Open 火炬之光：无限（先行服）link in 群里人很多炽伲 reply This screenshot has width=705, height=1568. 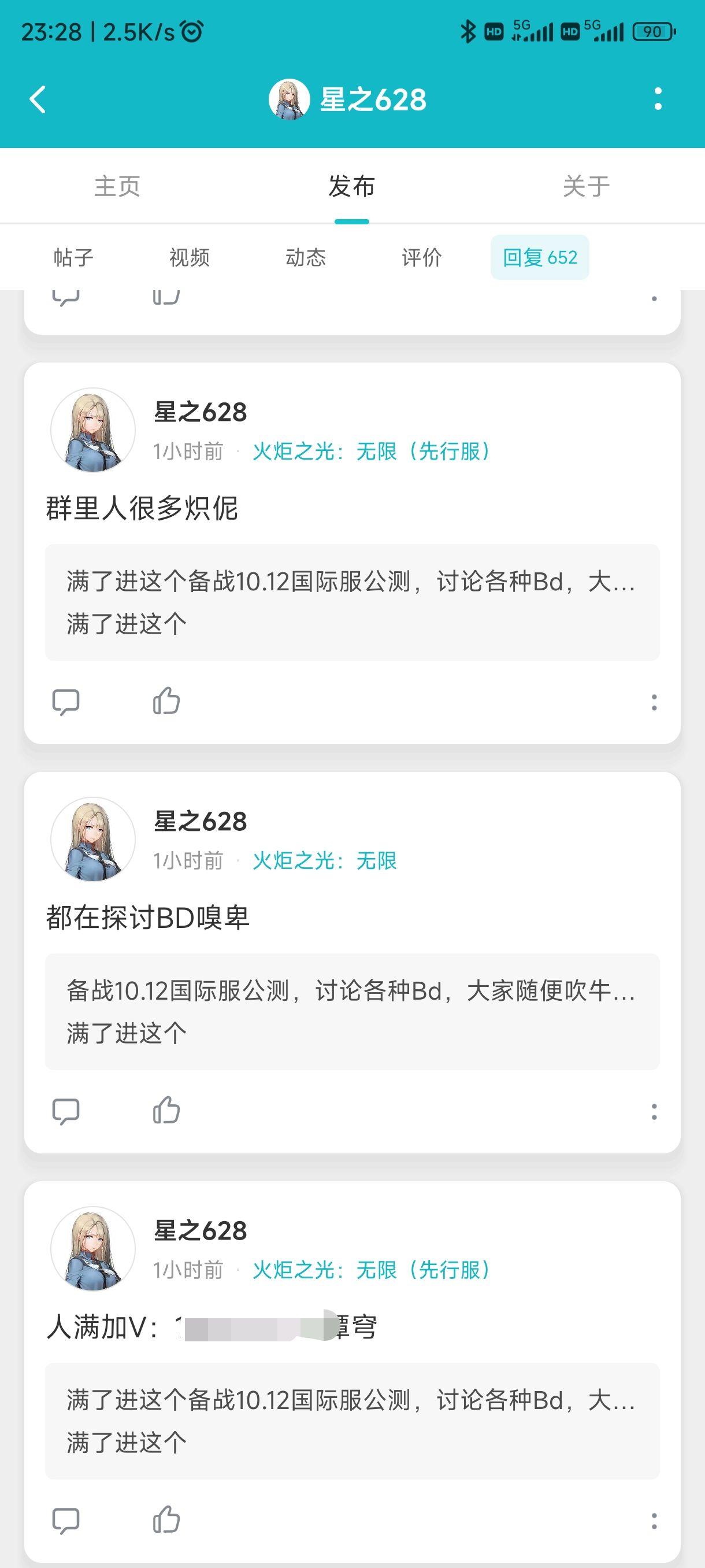pyautogui.click(x=372, y=452)
